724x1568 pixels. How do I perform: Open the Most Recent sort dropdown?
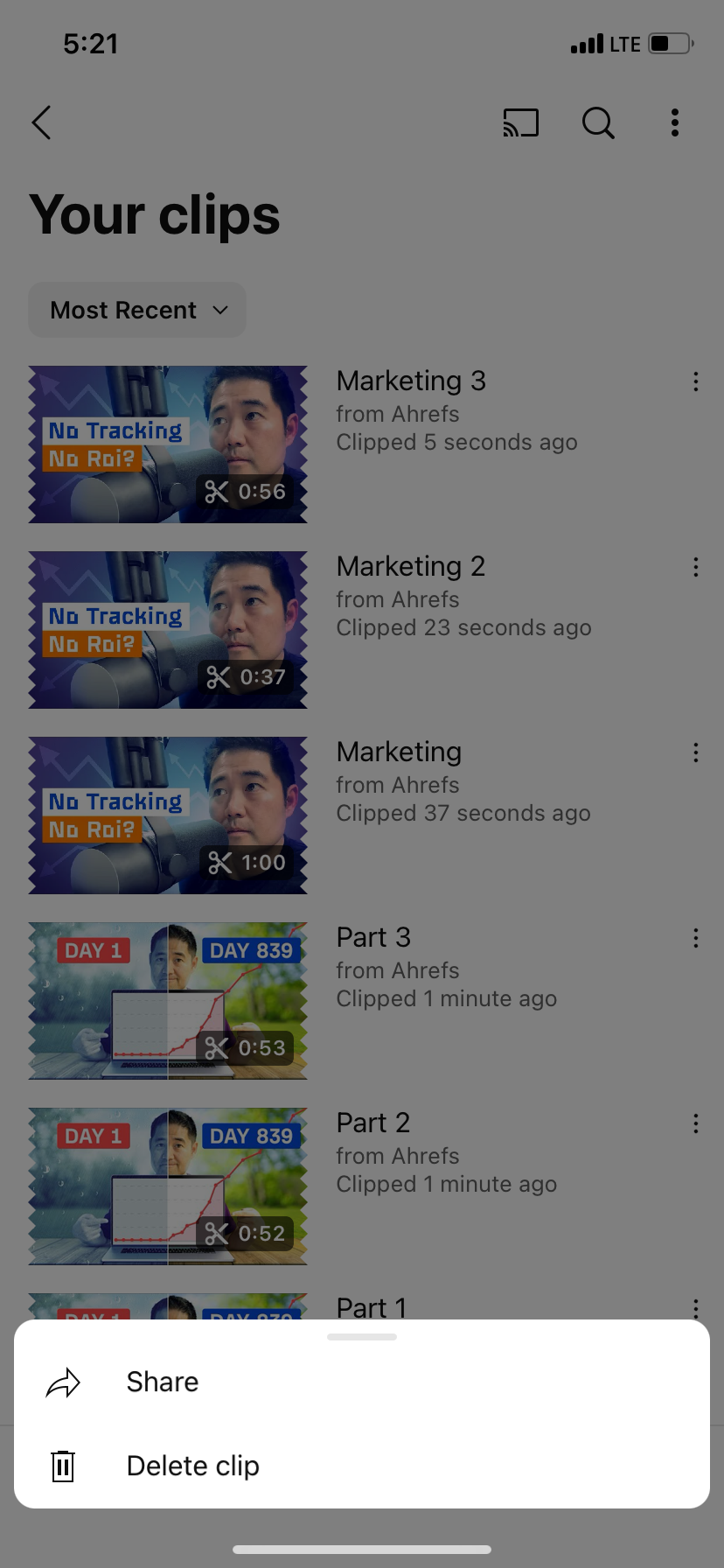pyautogui.click(x=136, y=310)
